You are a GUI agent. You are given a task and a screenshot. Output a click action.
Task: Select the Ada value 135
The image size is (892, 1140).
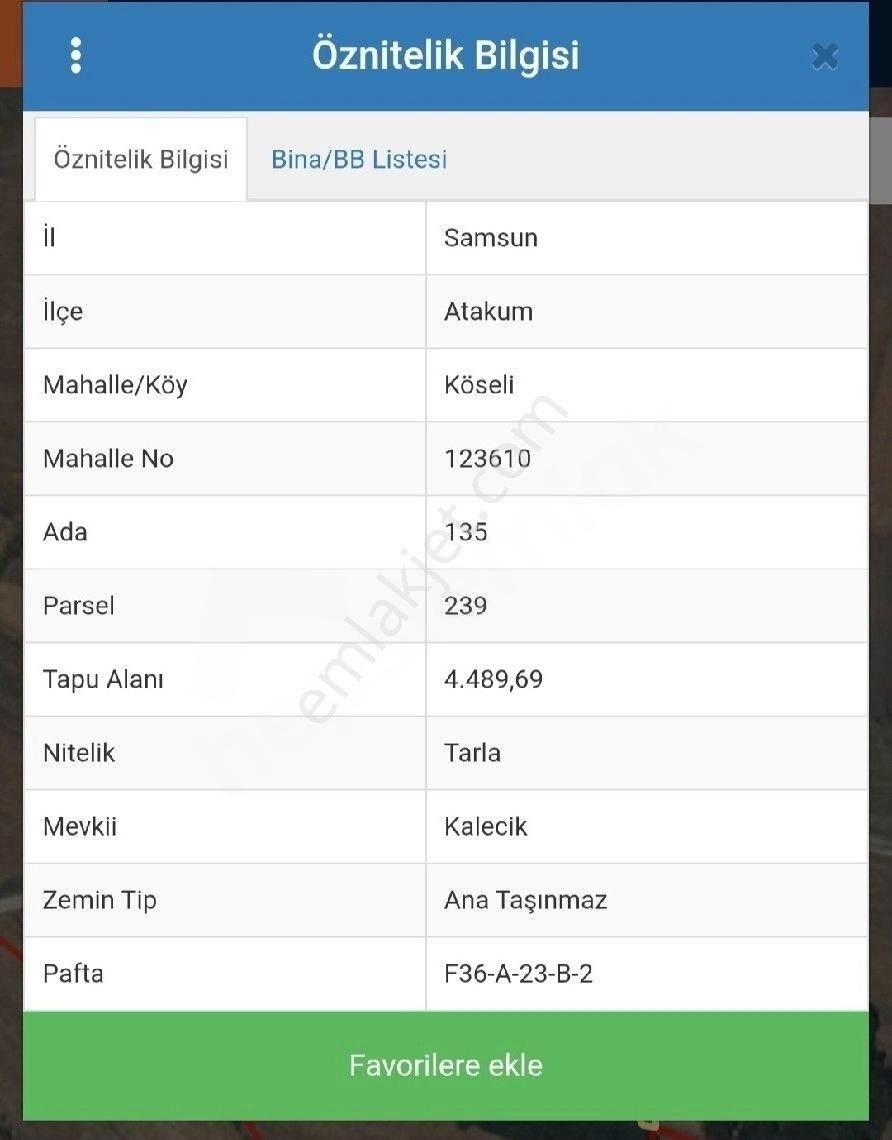click(x=467, y=532)
